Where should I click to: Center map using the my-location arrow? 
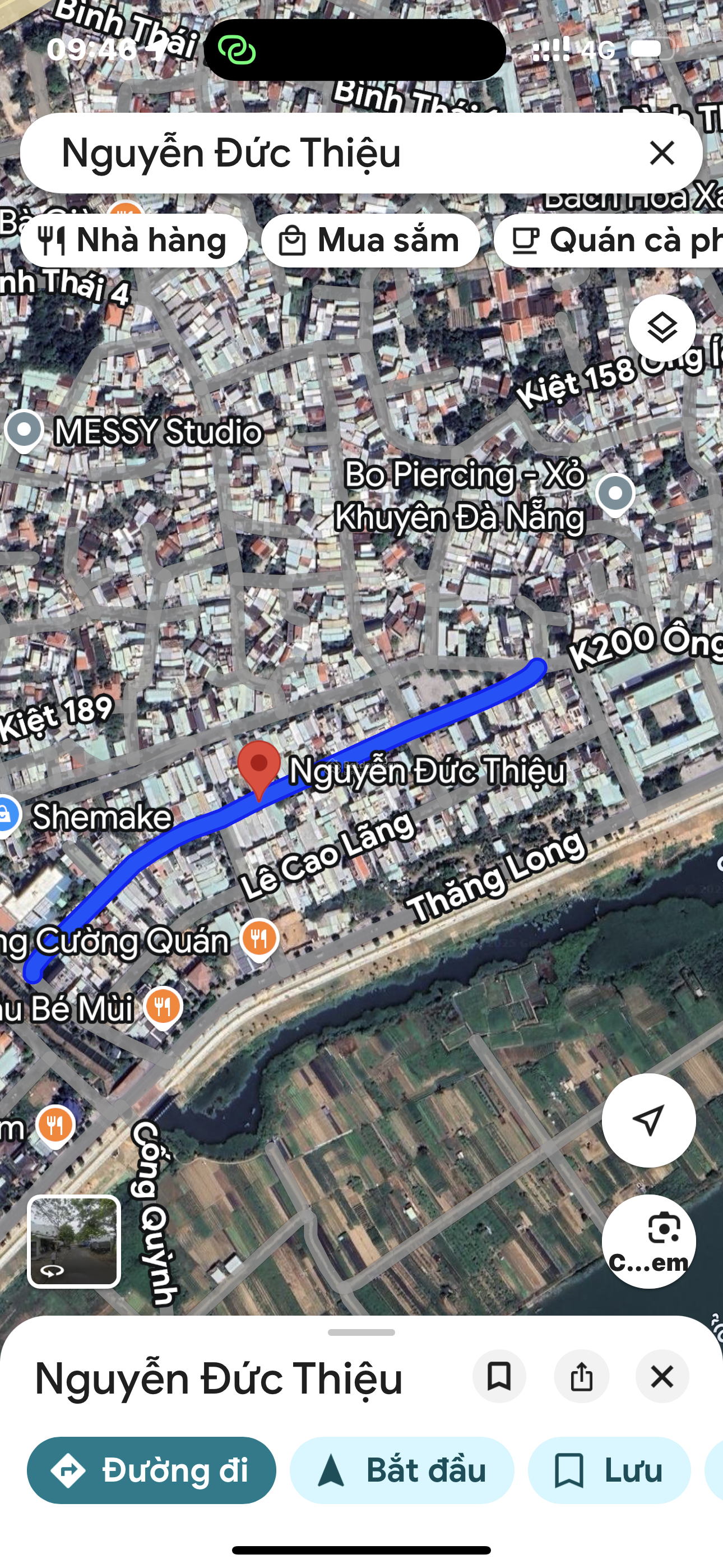pyautogui.click(x=650, y=1120)
